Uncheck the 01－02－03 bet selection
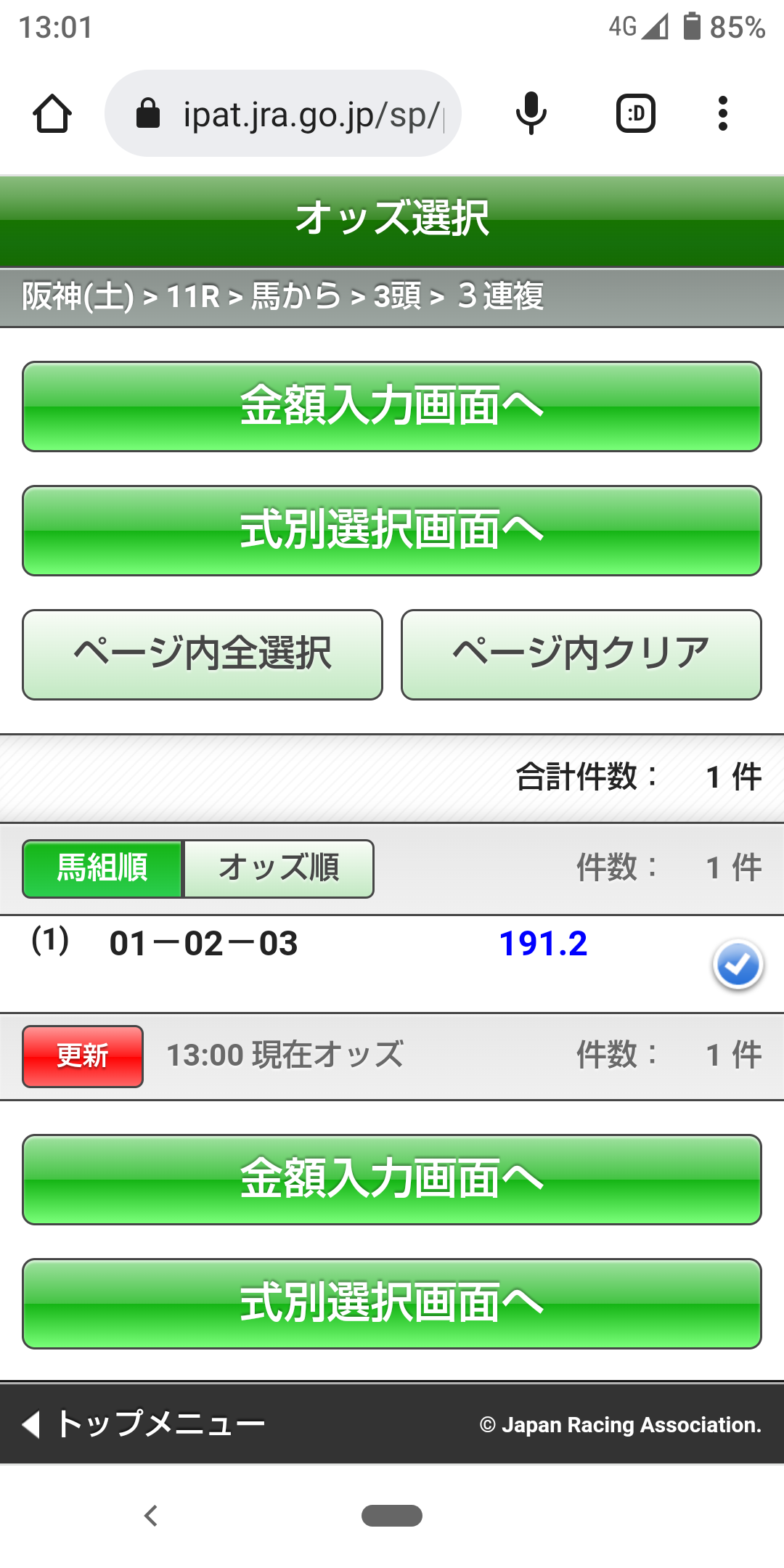The width and height of the screenshot is (784, 1568). click(737, 965)
